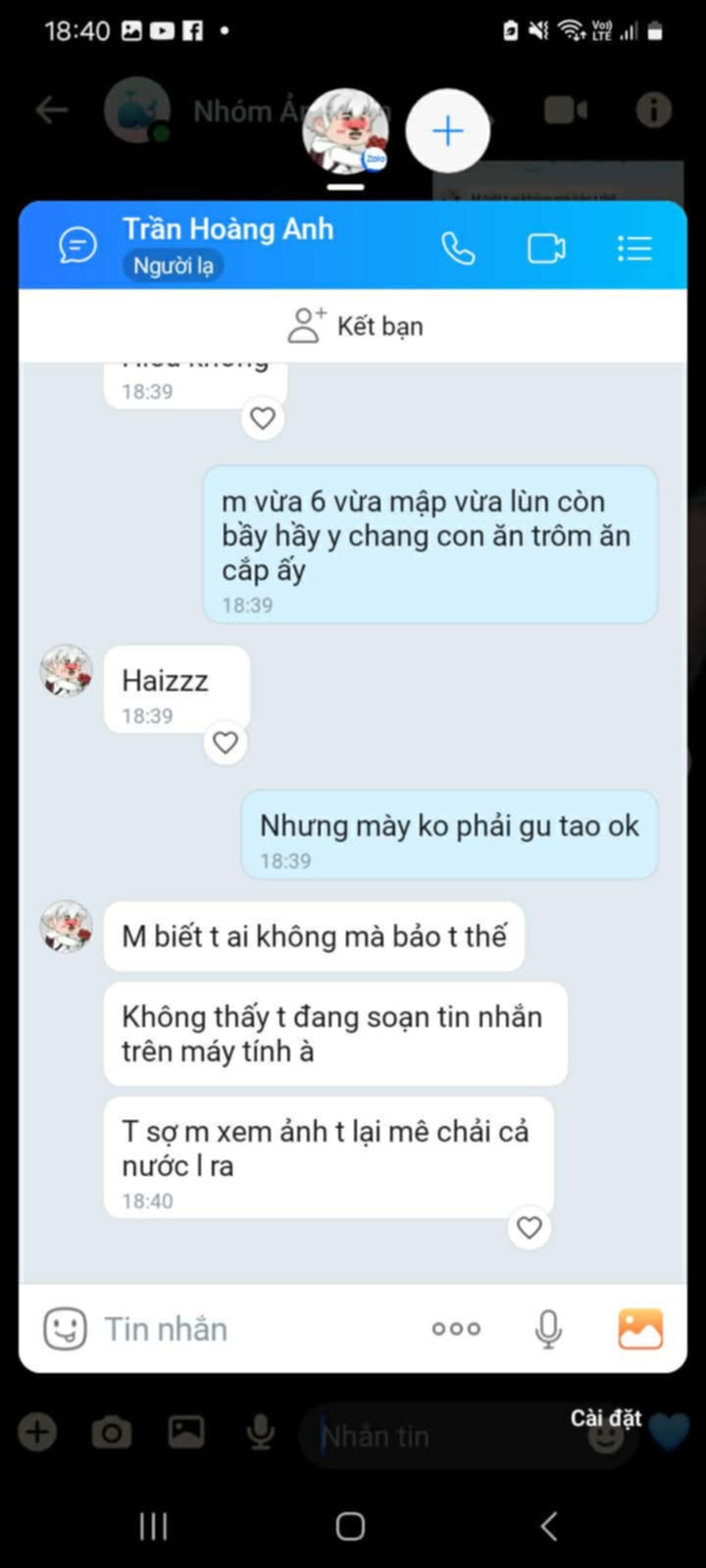Tap the plus chat bubble button
706x1568 pixels.
(x=448, y=131)
